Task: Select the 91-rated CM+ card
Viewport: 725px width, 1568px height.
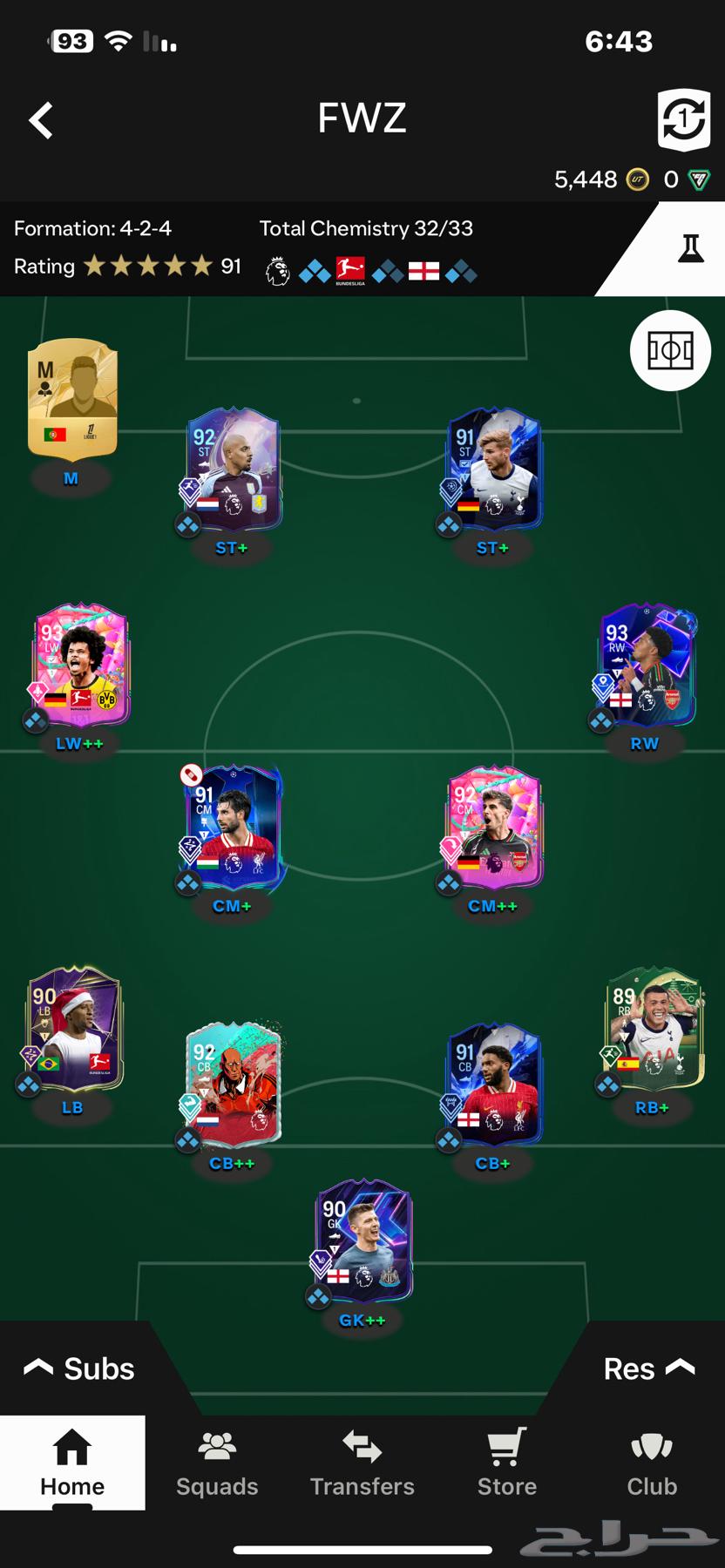Action: (x=234, y=828)
